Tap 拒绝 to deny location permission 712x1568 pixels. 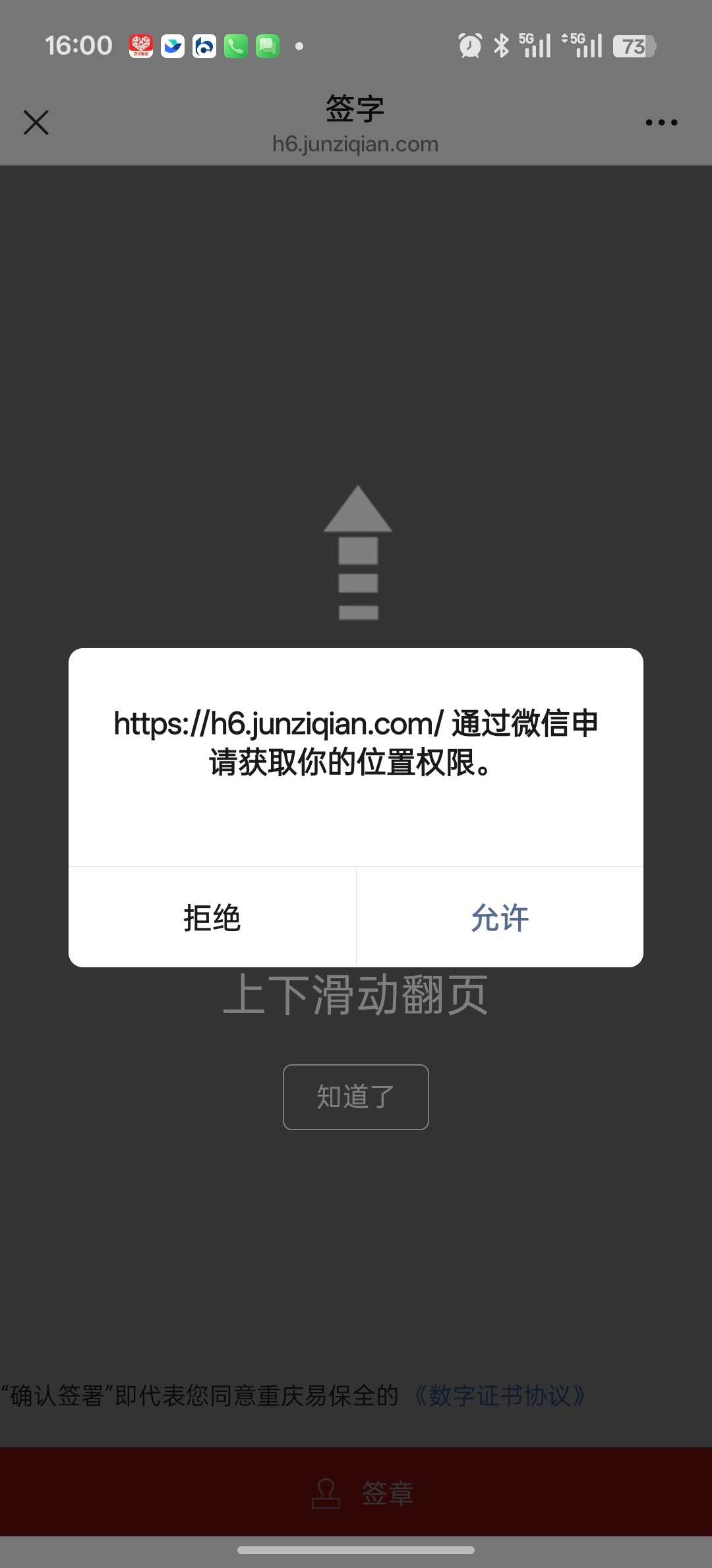(x=212, y=917)
